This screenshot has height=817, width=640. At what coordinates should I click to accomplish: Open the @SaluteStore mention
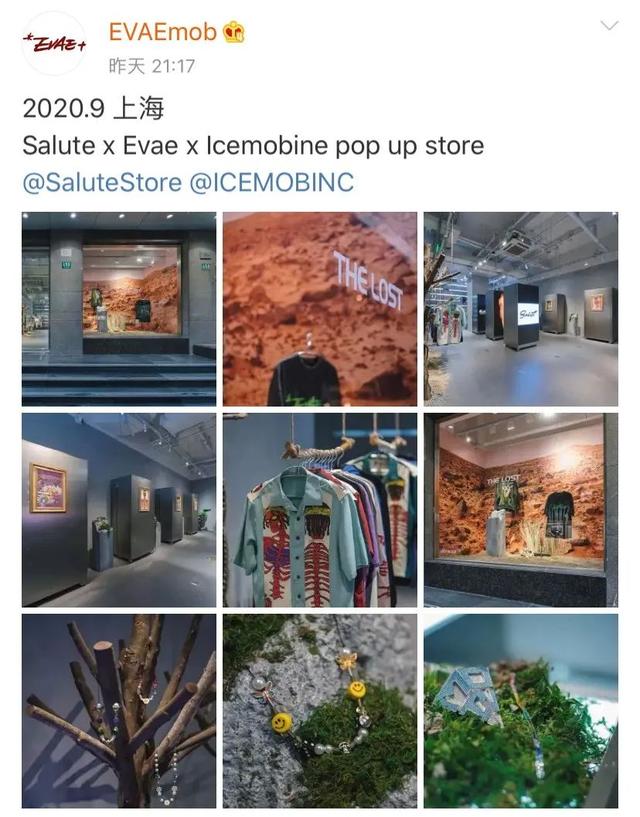[102, 183]
